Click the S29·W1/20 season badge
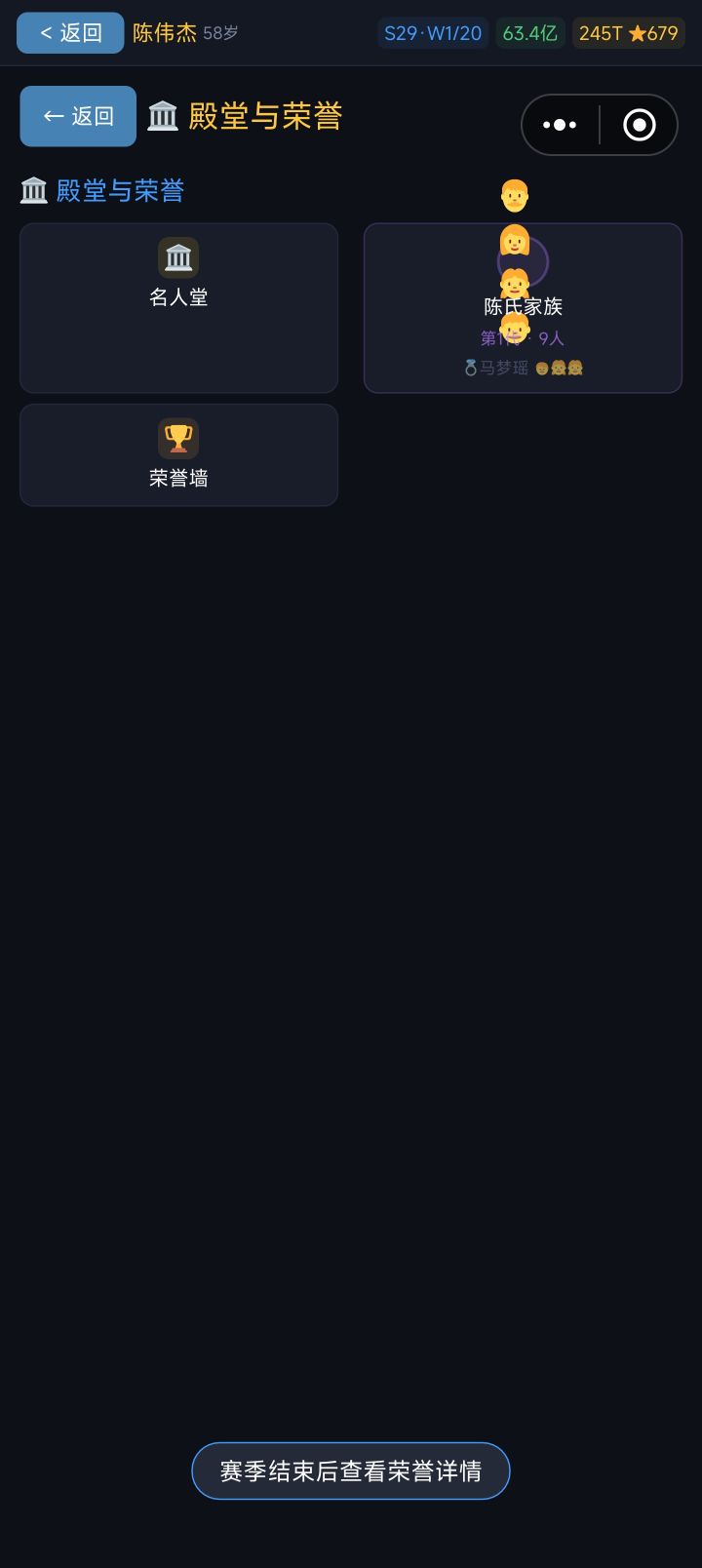This screenshot has height=1568, width=702. coord(433,32)
